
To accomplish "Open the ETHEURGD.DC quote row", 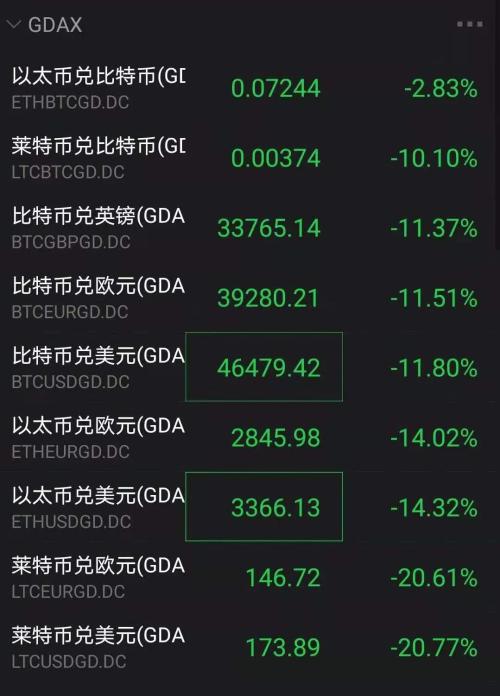I will tap(250, 438).
